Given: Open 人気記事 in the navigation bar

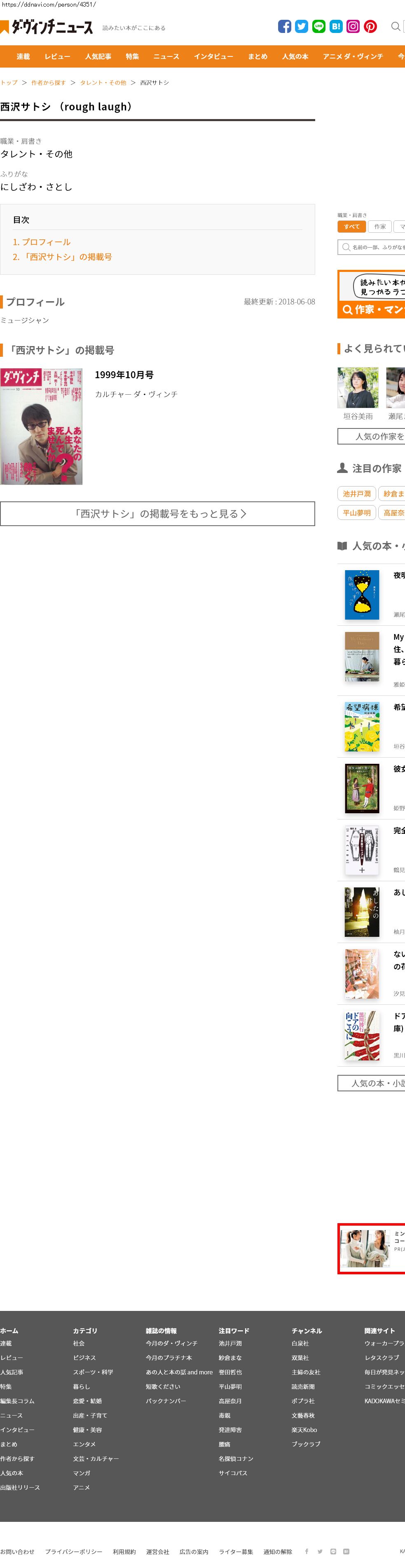Looking at the screenshot, I should (98, 56).
